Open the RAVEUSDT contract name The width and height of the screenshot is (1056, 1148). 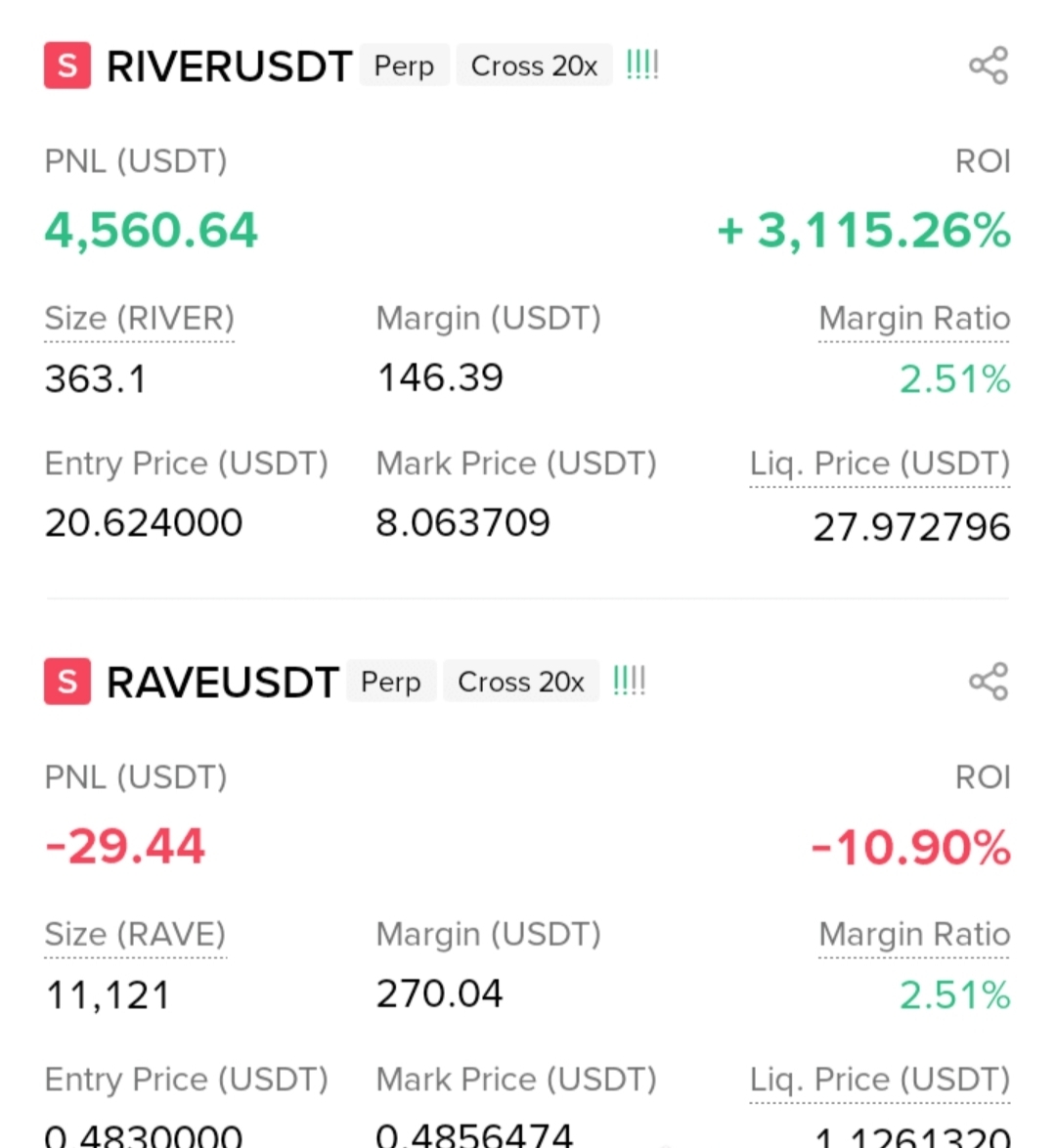[x=222, y=683]
